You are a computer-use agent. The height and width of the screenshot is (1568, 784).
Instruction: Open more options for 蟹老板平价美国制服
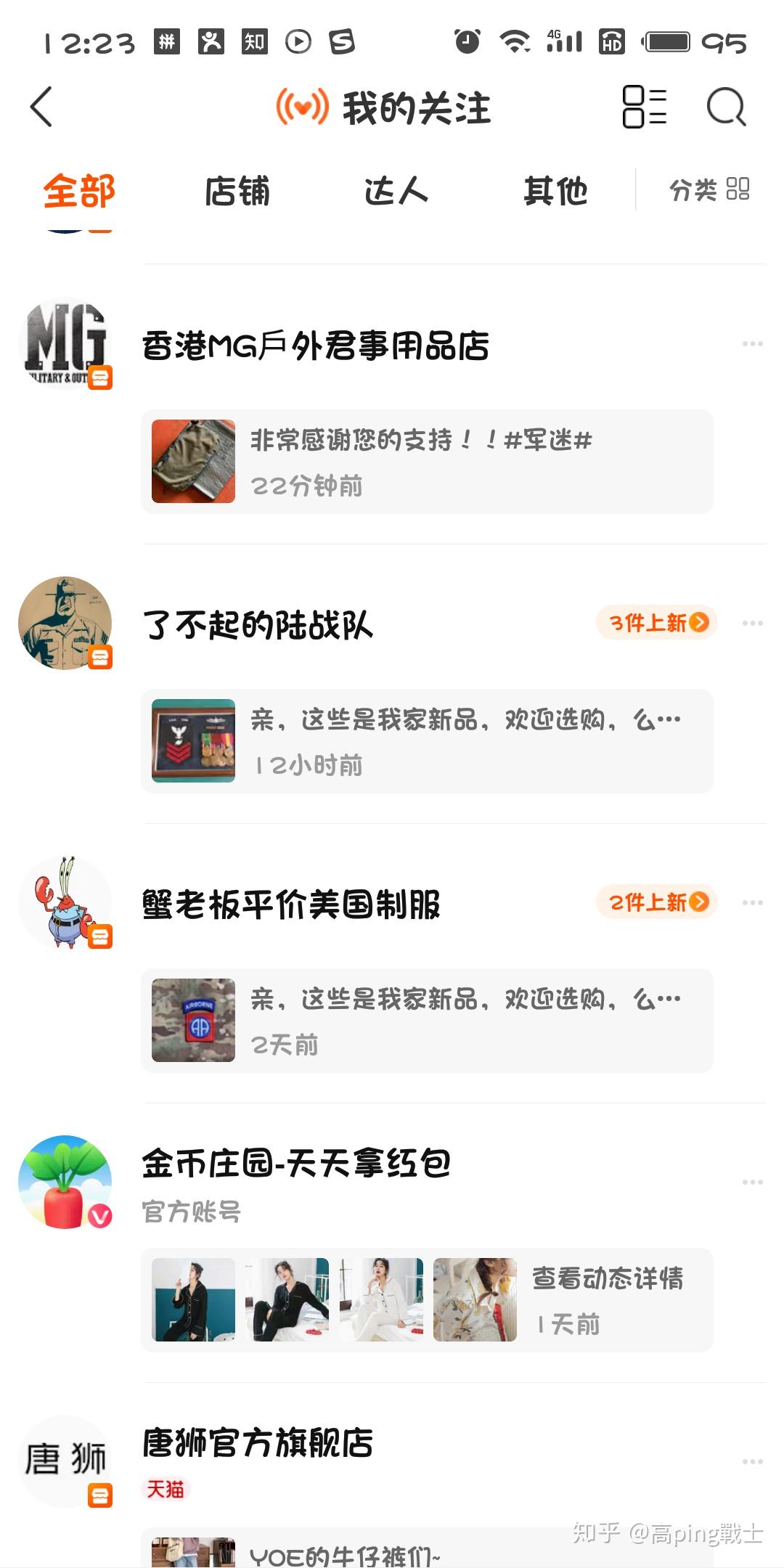pyautogui.click(x=753, y=902)
